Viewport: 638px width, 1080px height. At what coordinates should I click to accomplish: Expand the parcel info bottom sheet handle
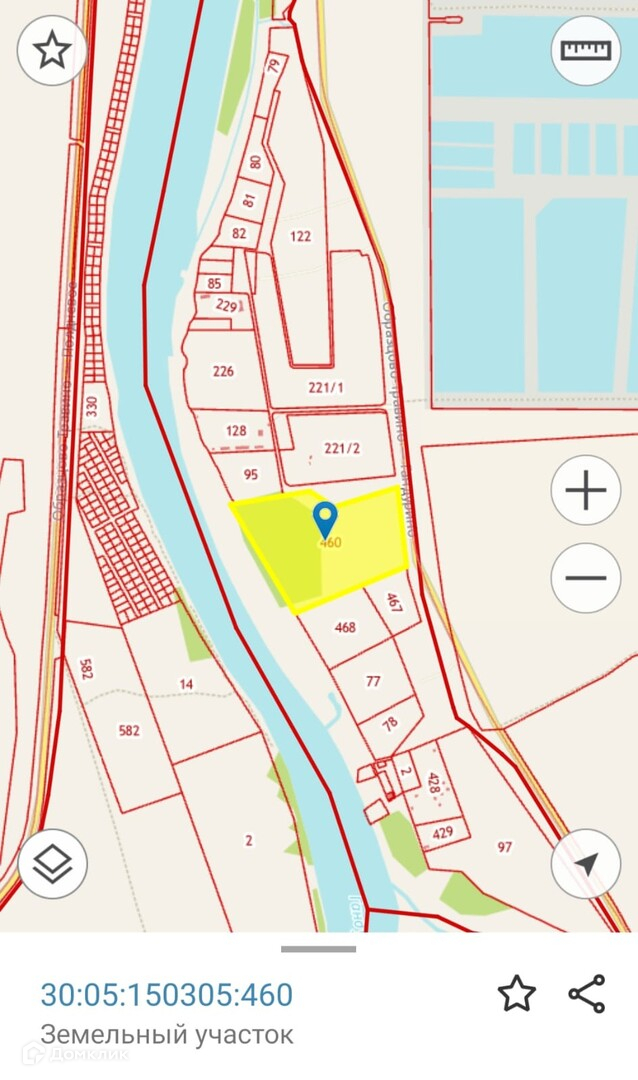click(318, 949)
